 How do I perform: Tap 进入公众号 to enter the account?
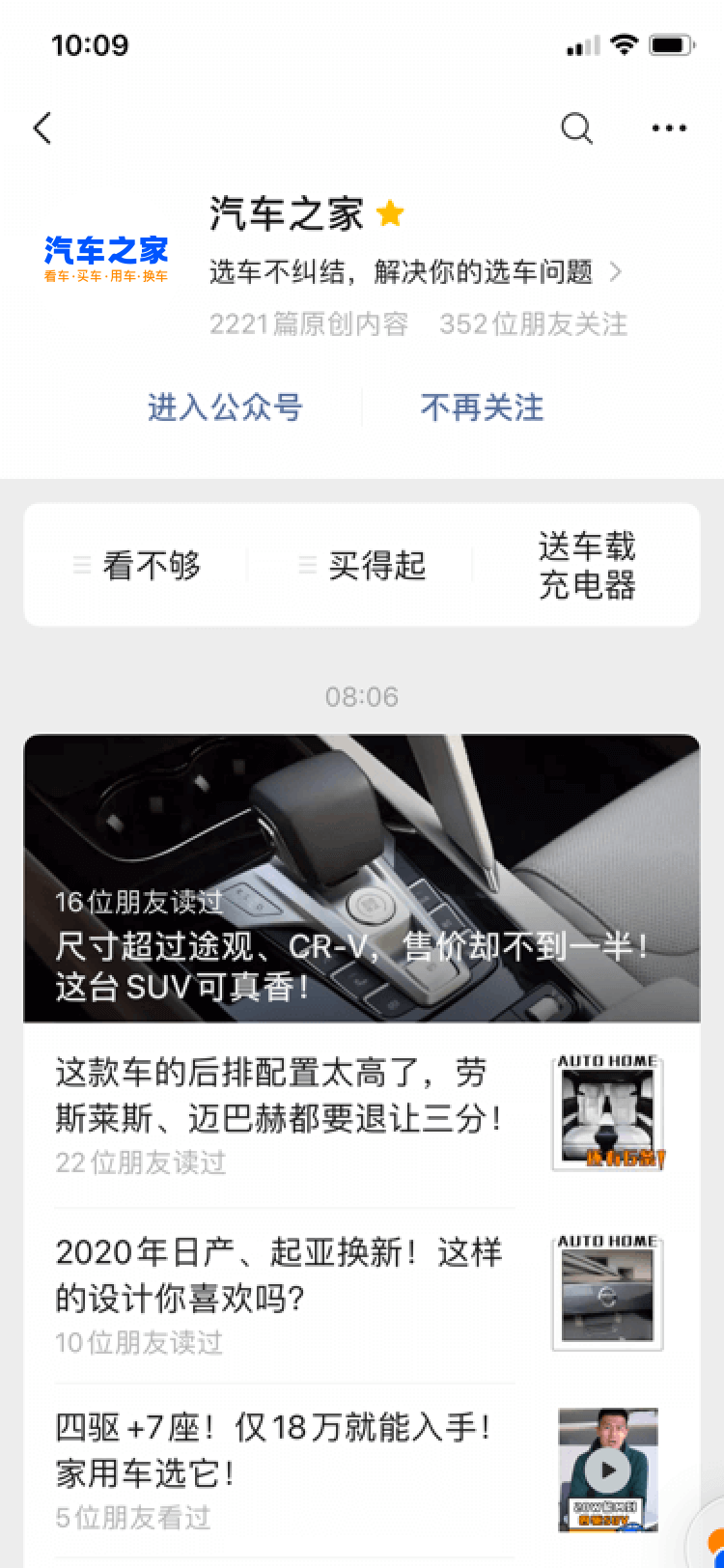(x=225, y=407)
